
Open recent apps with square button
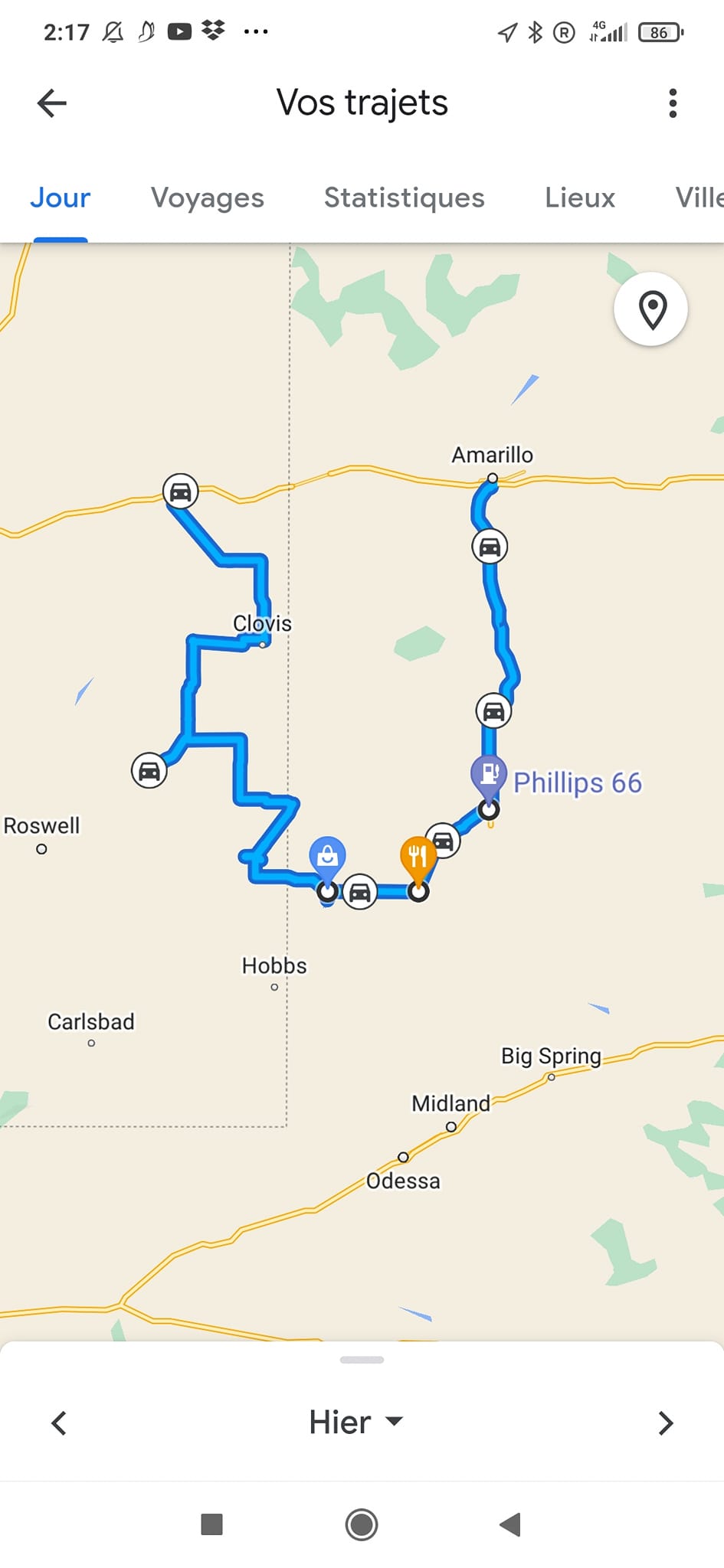pos(211,1524)
